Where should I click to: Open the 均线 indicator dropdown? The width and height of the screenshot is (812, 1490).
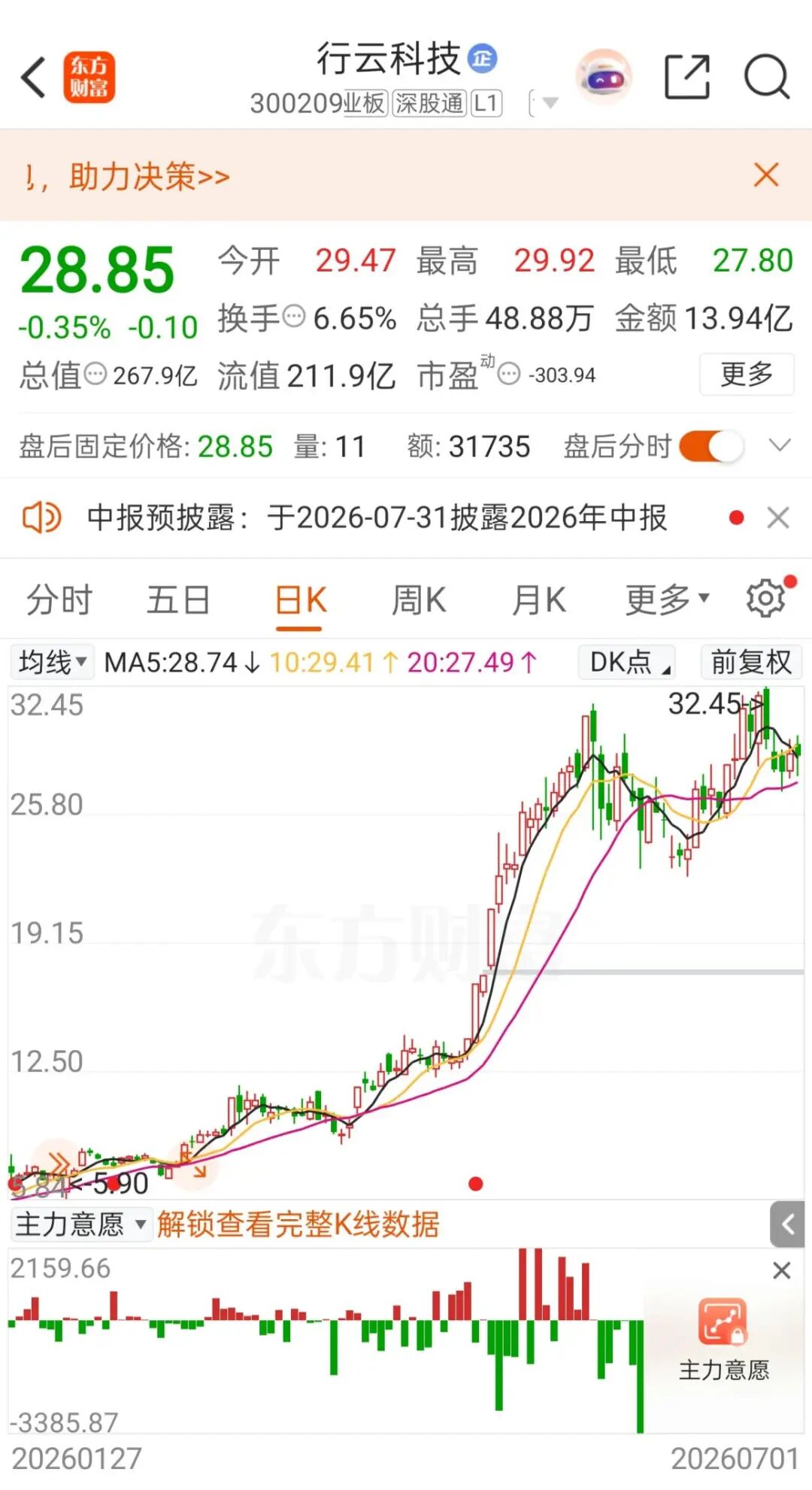click(x=52, y=663)
